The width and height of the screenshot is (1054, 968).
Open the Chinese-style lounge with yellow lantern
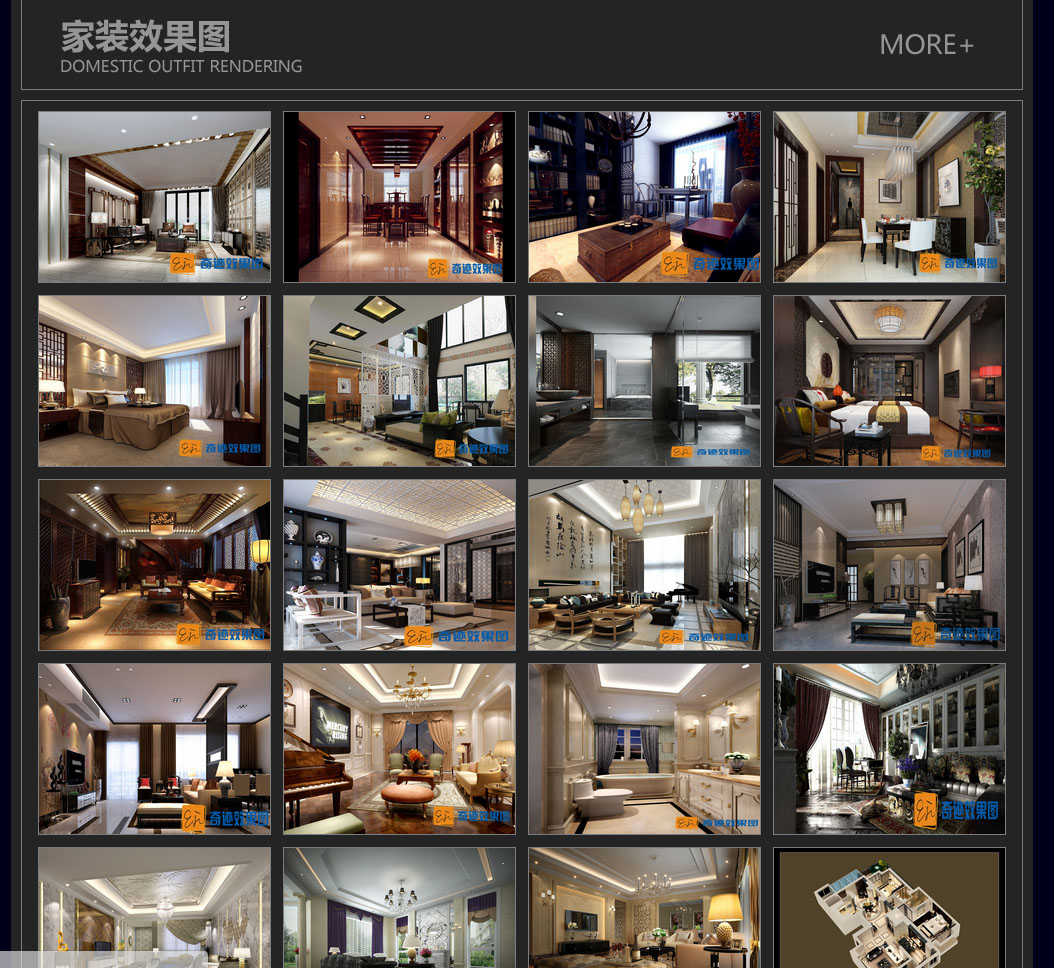tap(154, 565)
